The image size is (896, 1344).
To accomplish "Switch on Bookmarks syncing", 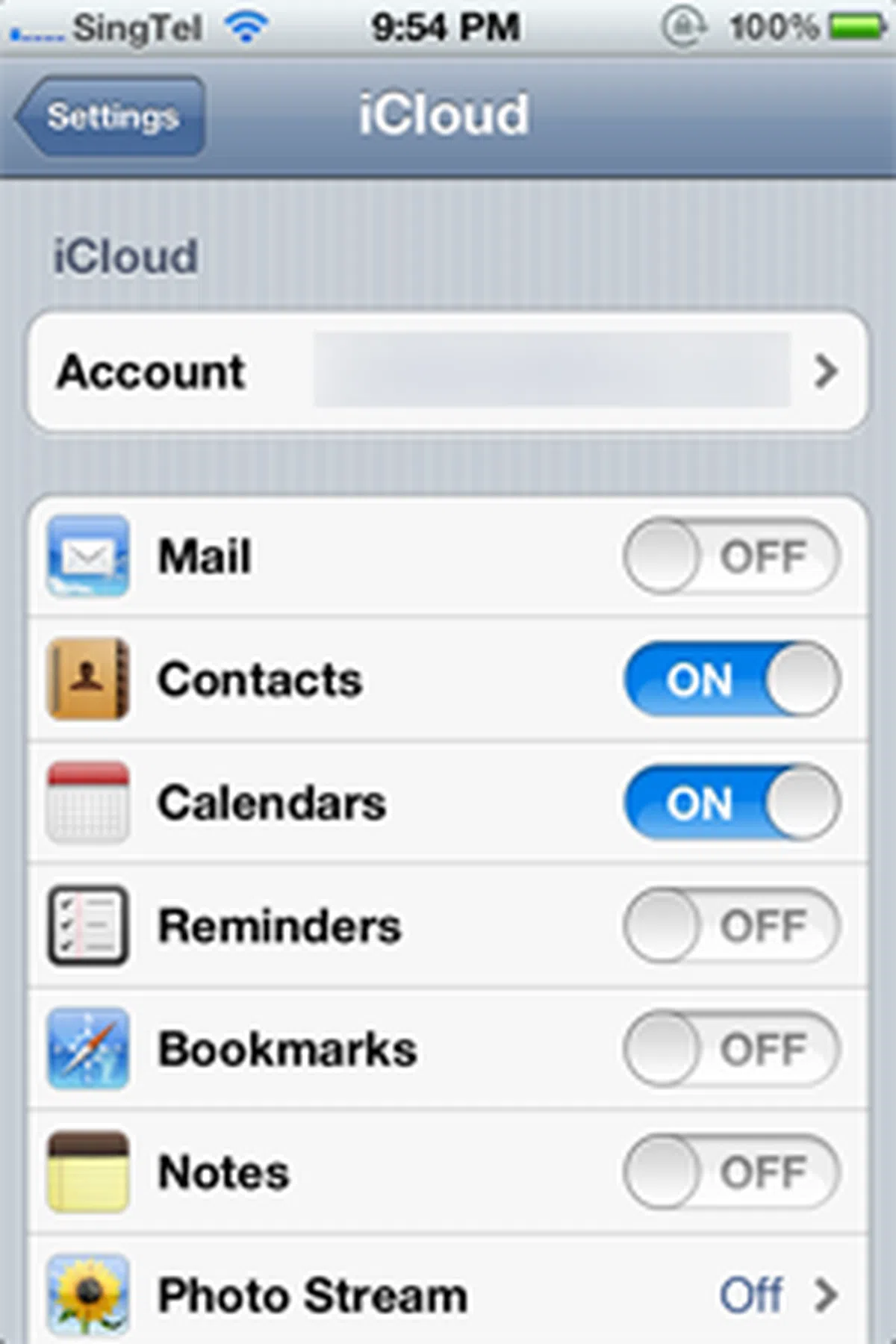I will 731,1050.
